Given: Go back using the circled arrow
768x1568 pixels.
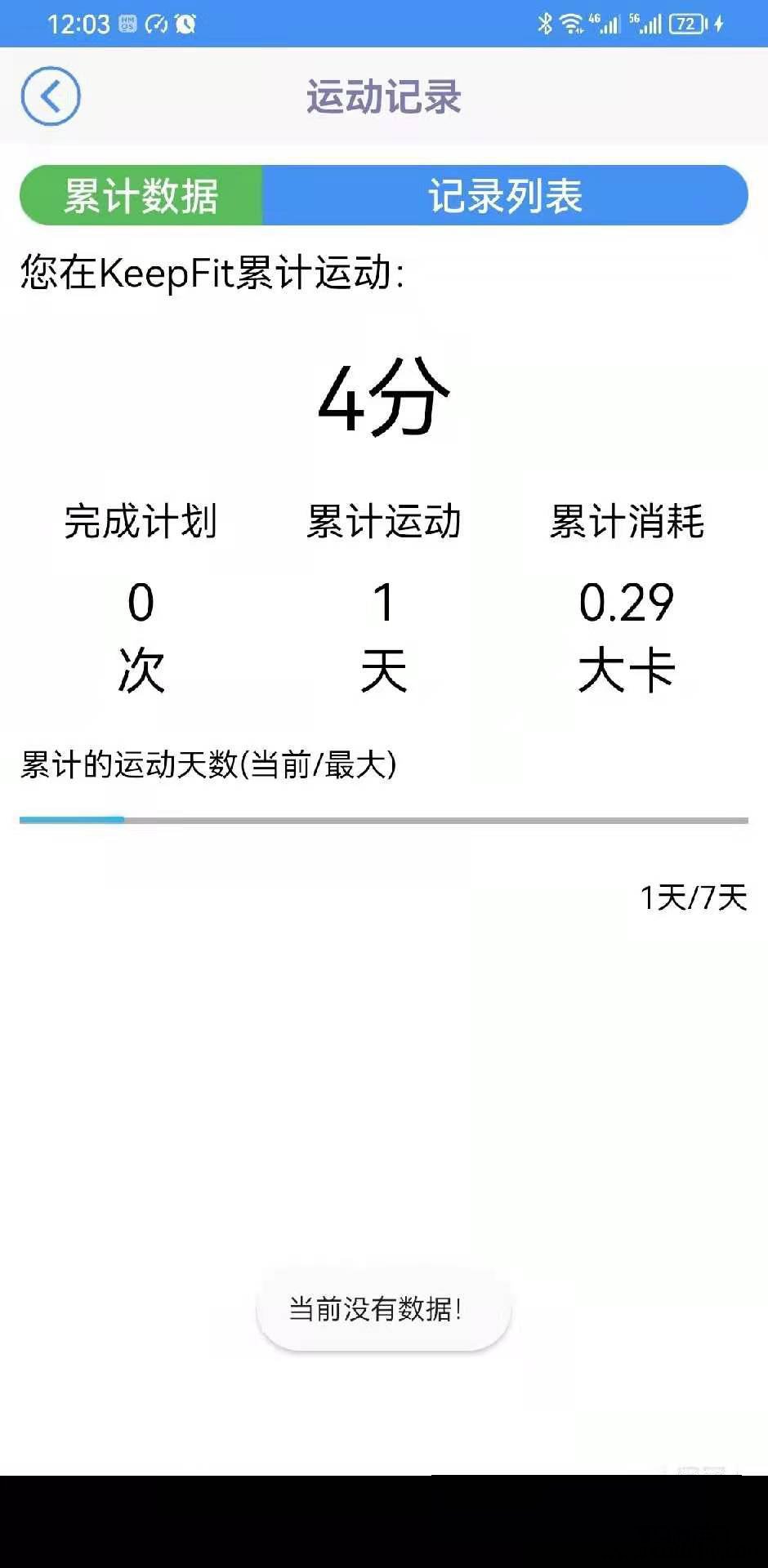Looking at the screenshot, I should coord(51,96).
